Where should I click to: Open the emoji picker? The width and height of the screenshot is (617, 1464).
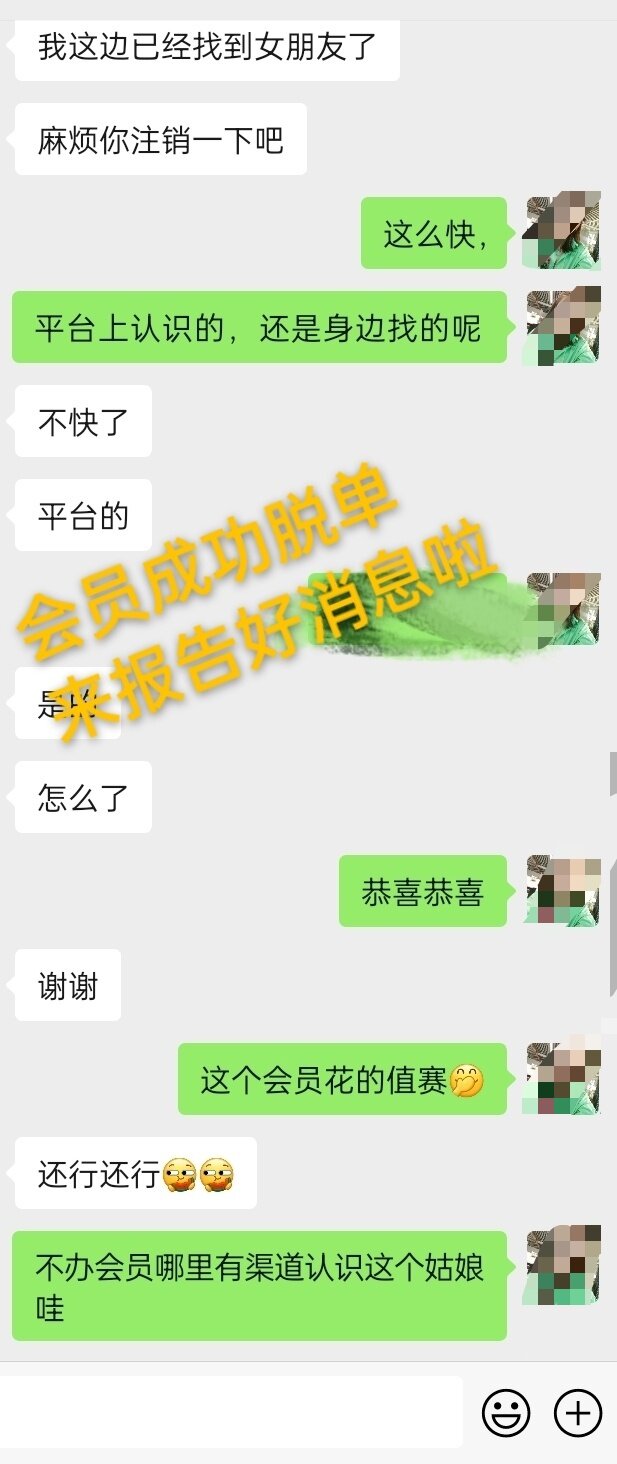[506, 1413]
